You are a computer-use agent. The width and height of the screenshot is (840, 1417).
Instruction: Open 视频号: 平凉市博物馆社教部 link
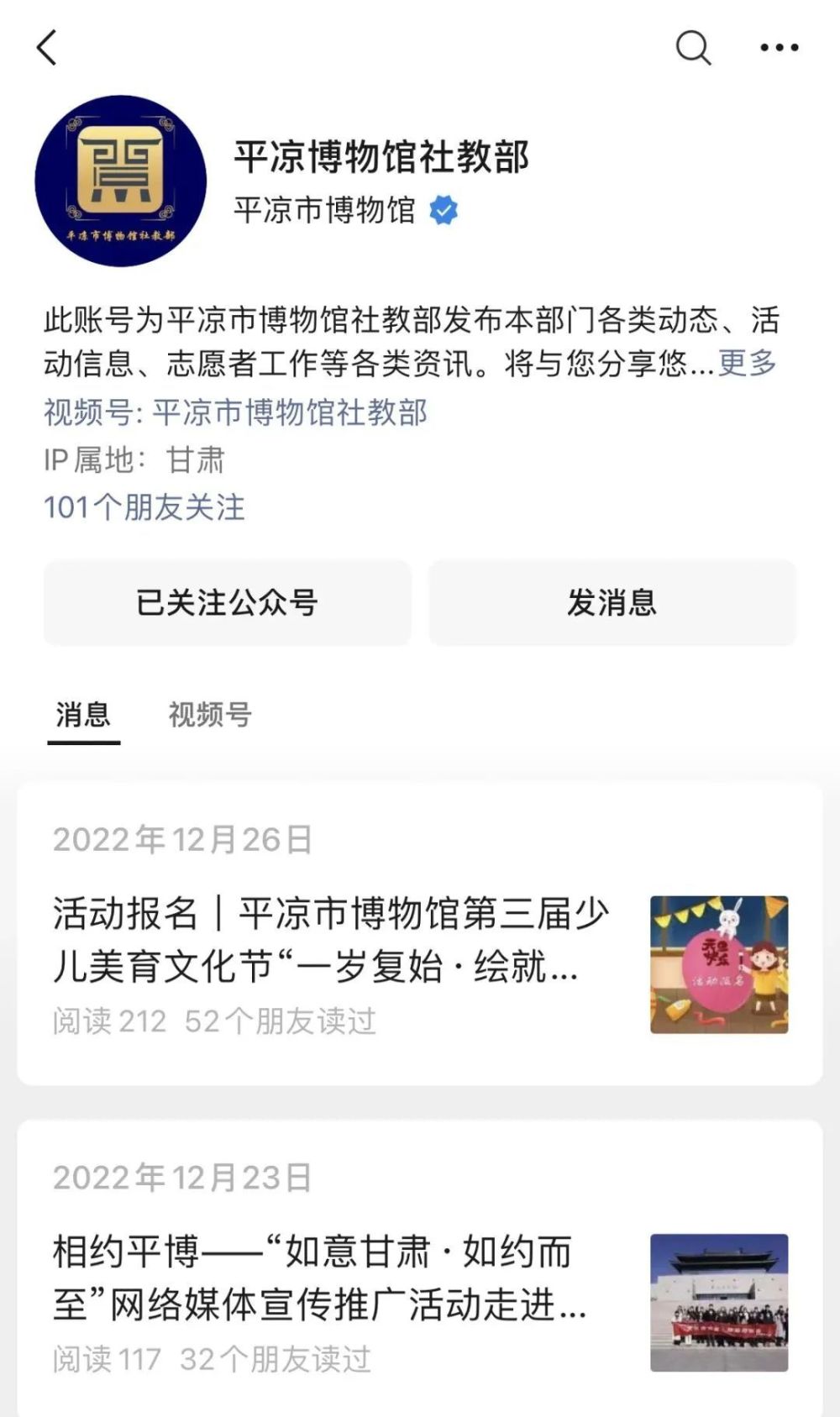(236, 412)
